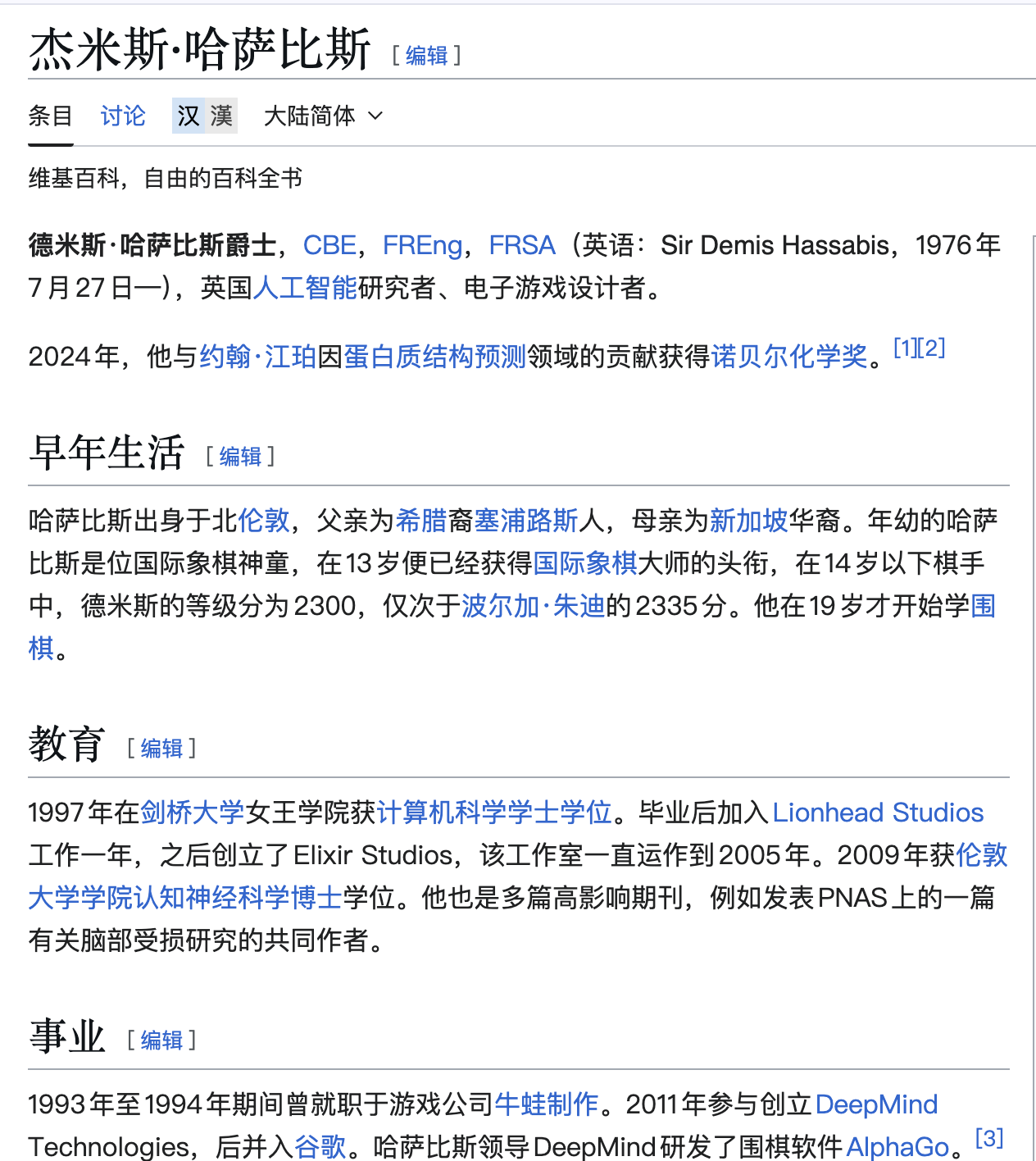Image resolution: width=1036 pixels, height=1161 pixels.
Task: Jump to citation reference [1]
Action: [x=905, y=348]
